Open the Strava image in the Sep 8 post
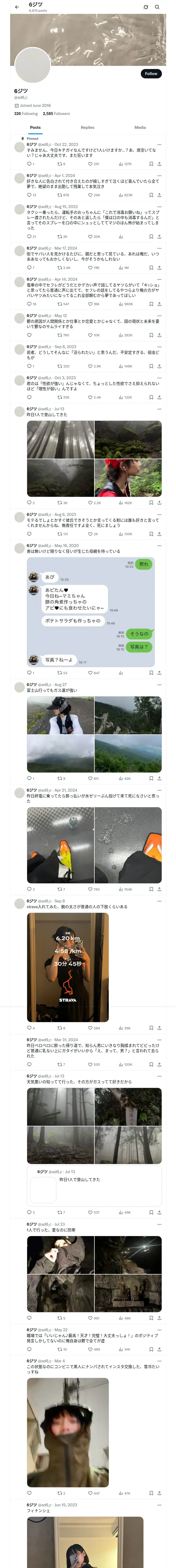The height and width of the screenshot is (1568, 176). tap(68, 967)
